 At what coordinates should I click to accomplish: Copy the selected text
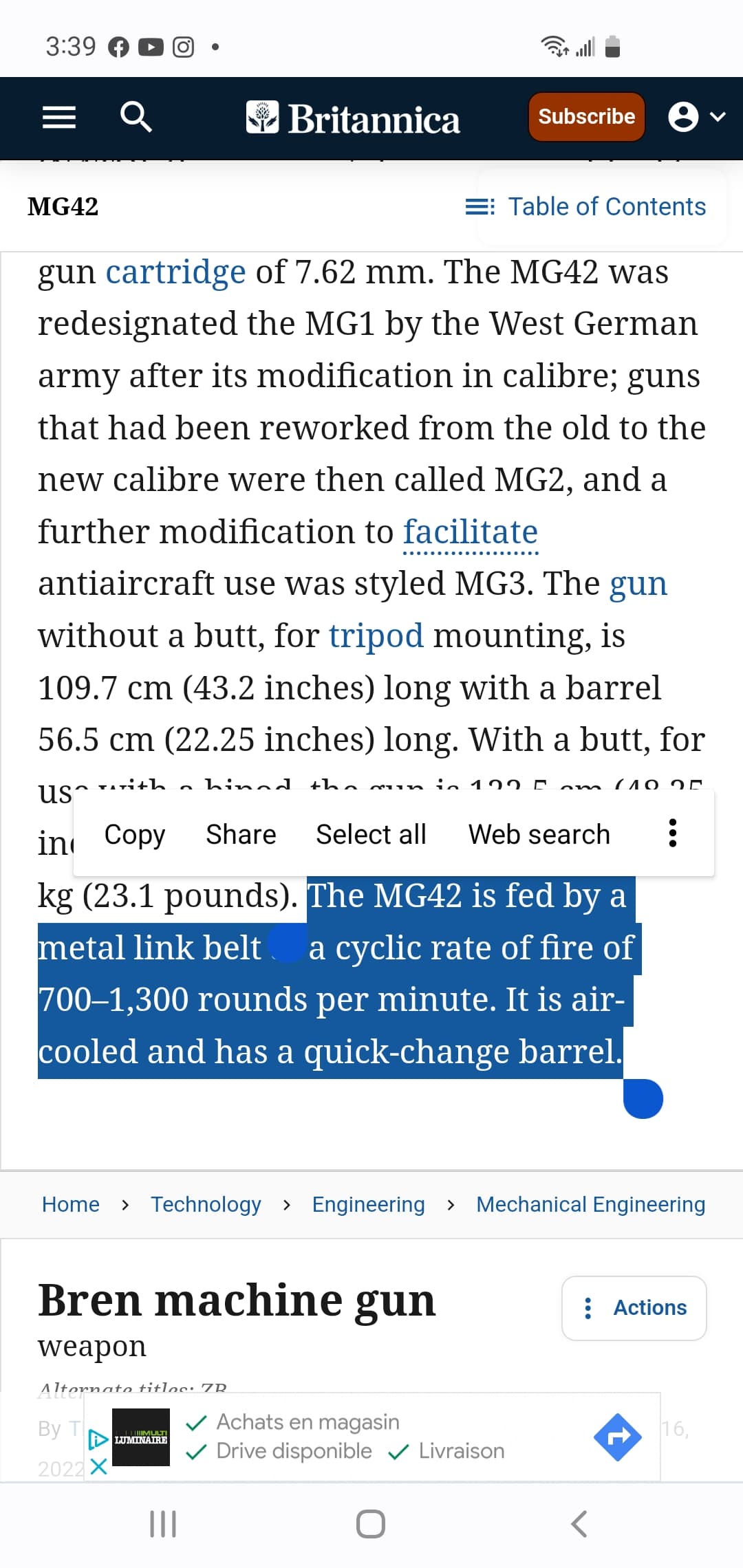135,834
